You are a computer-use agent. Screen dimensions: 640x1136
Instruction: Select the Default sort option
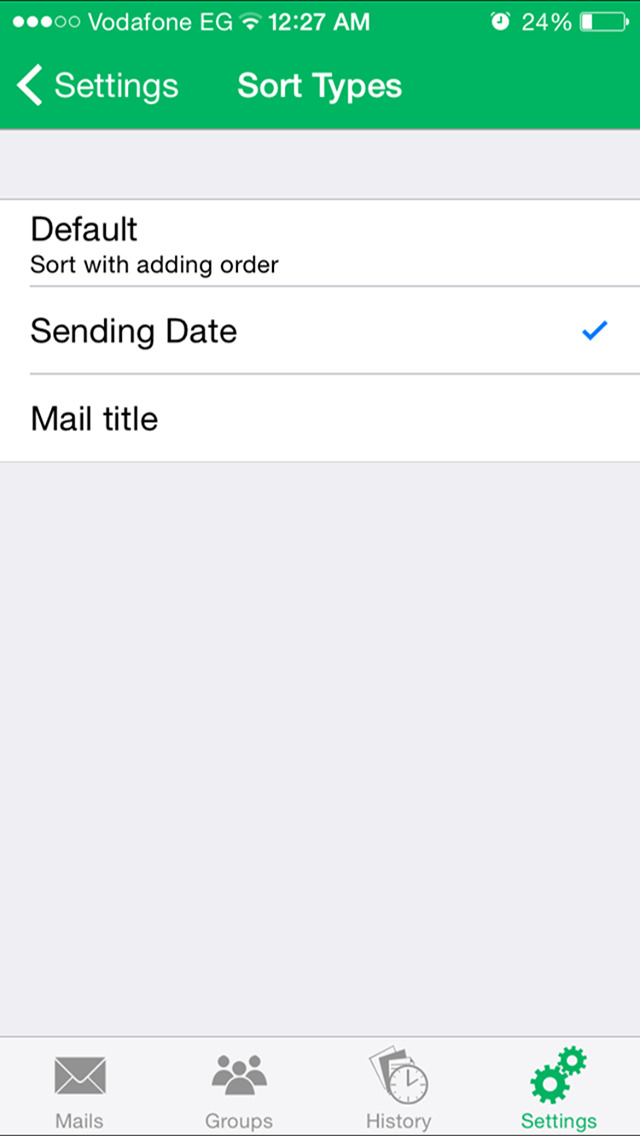pos(320,243)
